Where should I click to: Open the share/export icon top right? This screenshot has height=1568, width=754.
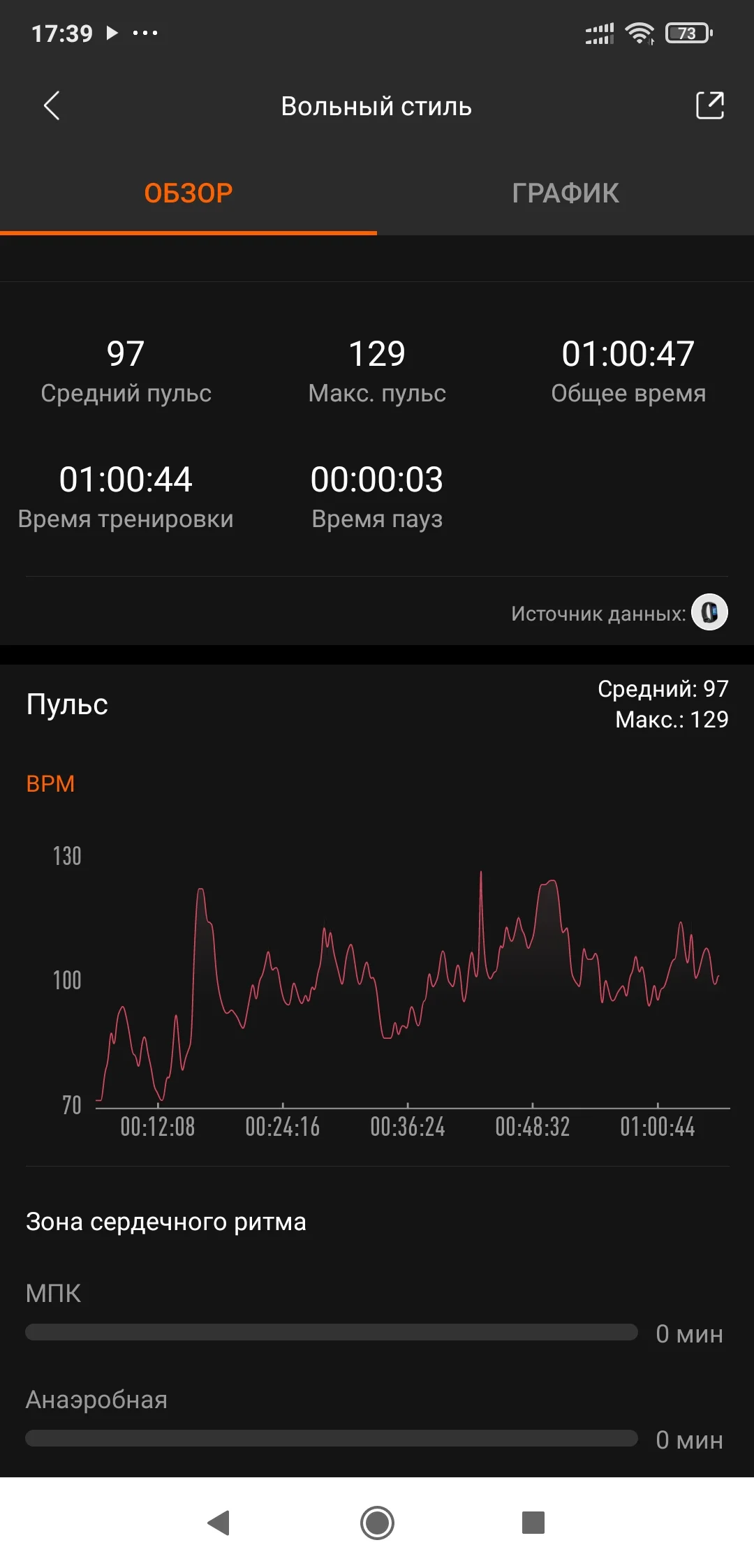[710, 106]
